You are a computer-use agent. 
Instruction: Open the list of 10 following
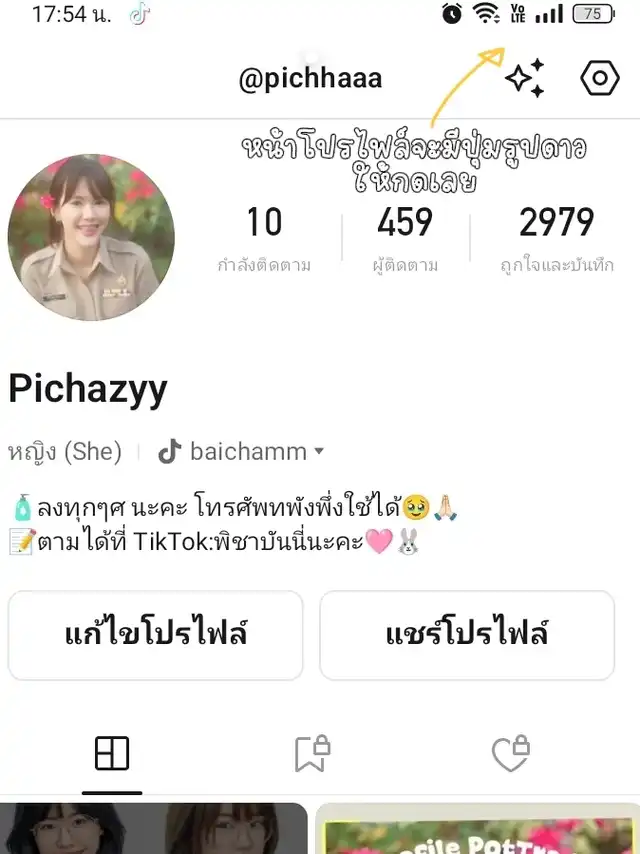tap(264, 237)
